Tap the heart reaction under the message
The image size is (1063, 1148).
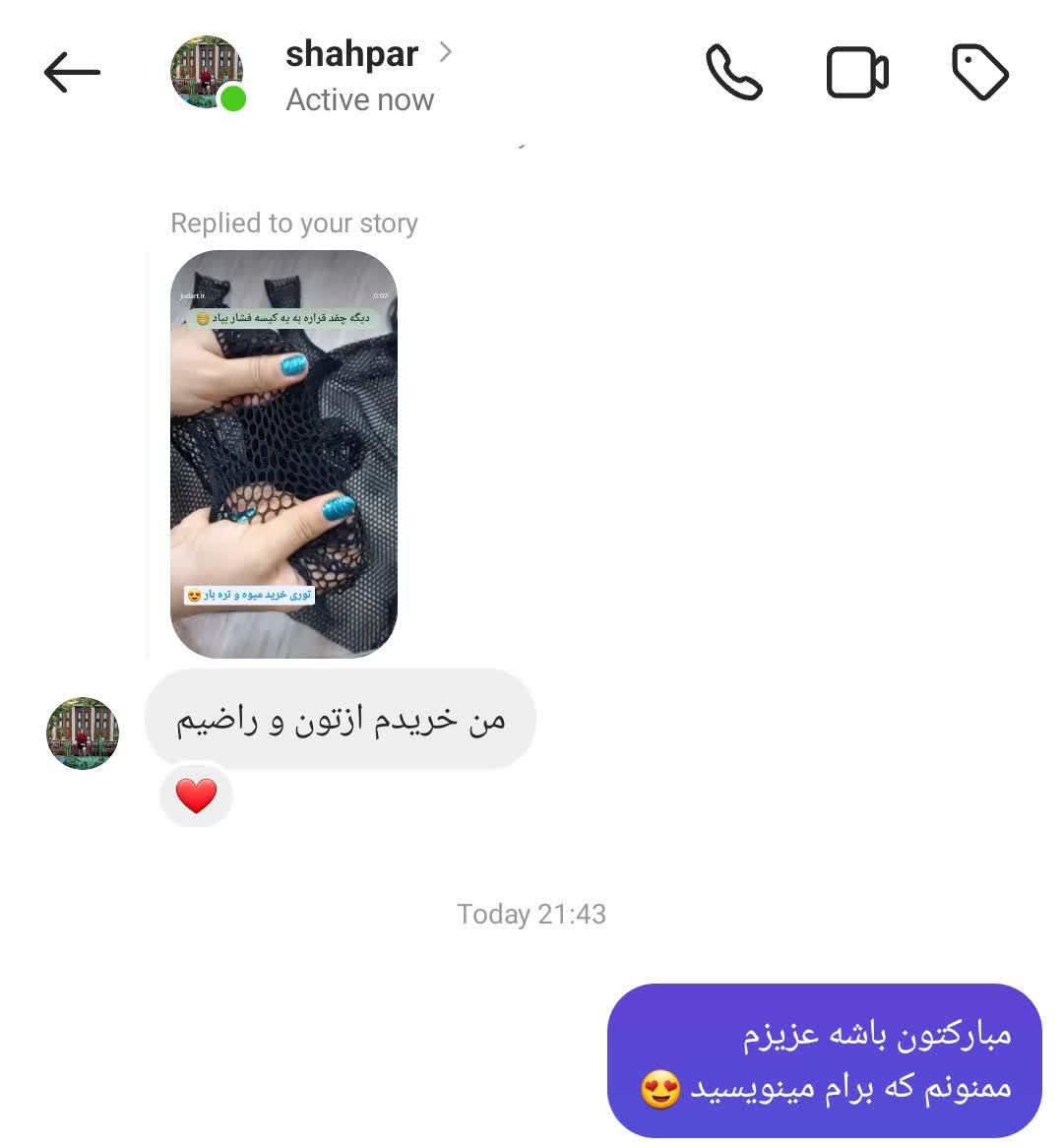click(196, 796)
